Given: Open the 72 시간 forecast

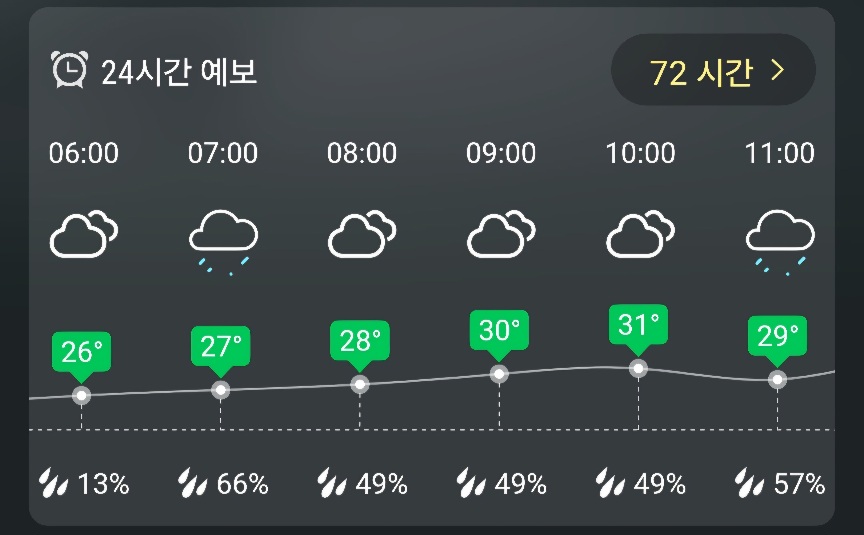Looking at the screenshot, I should 713,72.
